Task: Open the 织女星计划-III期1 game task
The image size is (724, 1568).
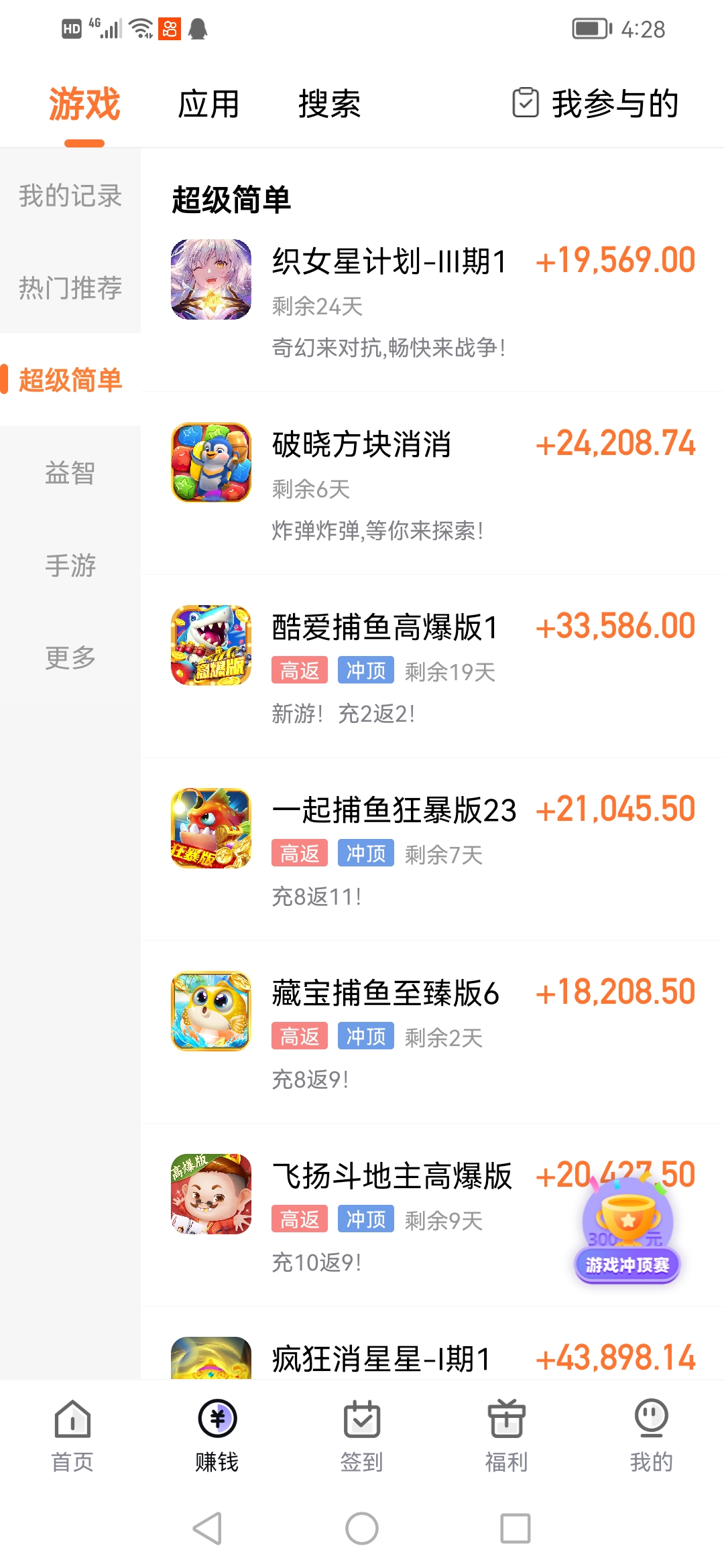Action: pyautogui.click(x=432, y=301)
